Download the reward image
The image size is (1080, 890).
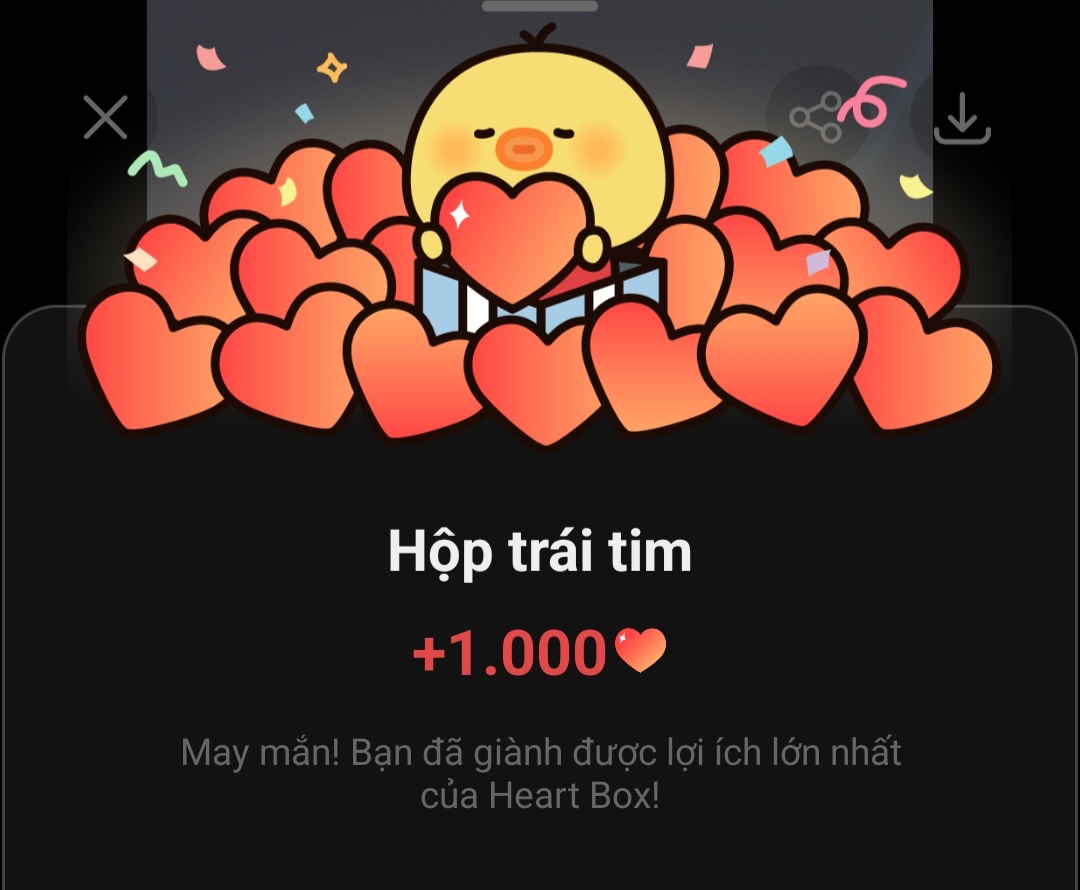pyautogui.click(x=961, y=118)
